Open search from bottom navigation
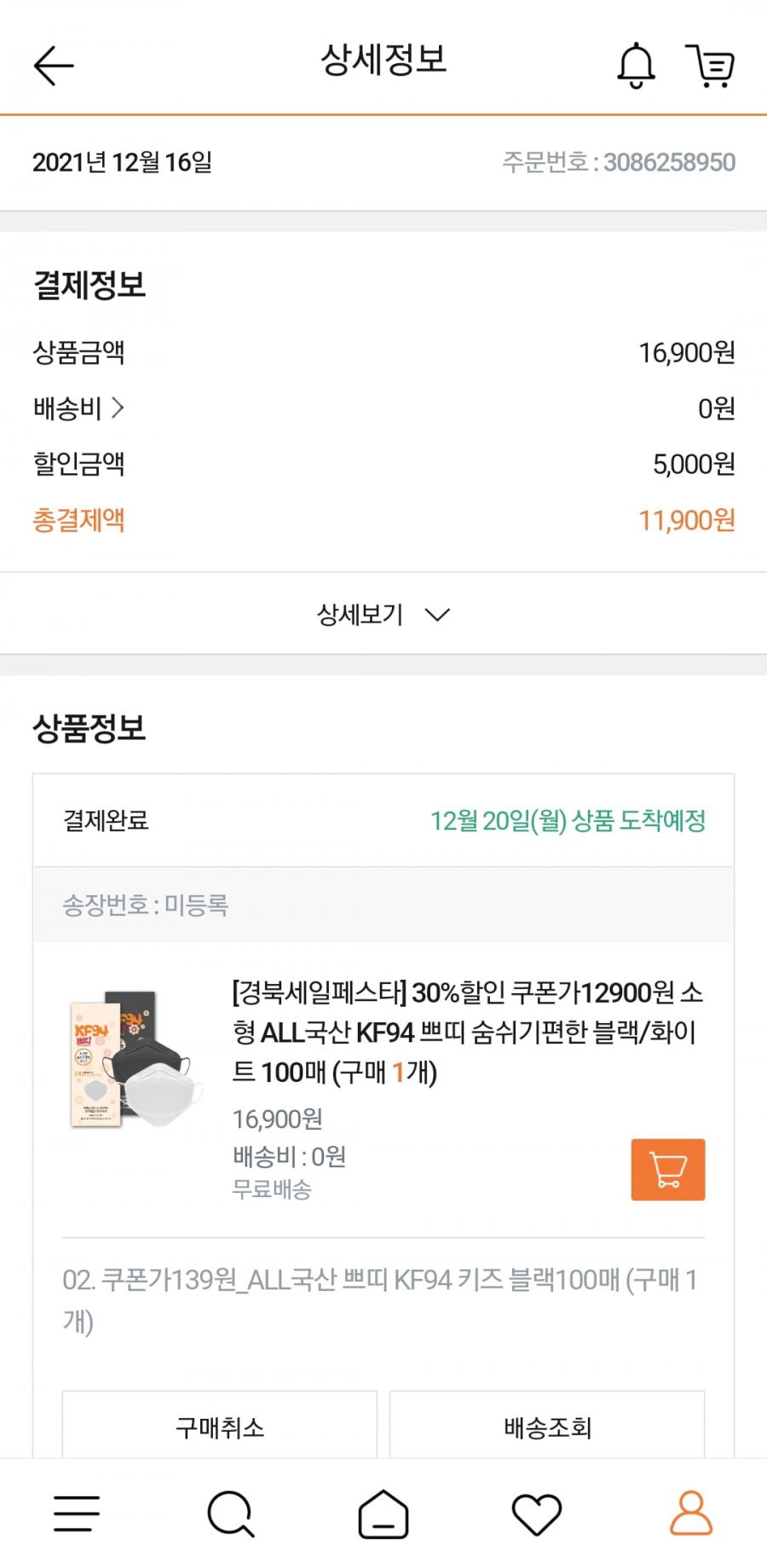Viewport: 767px width, 1568px height. (x=231, y=1513)
